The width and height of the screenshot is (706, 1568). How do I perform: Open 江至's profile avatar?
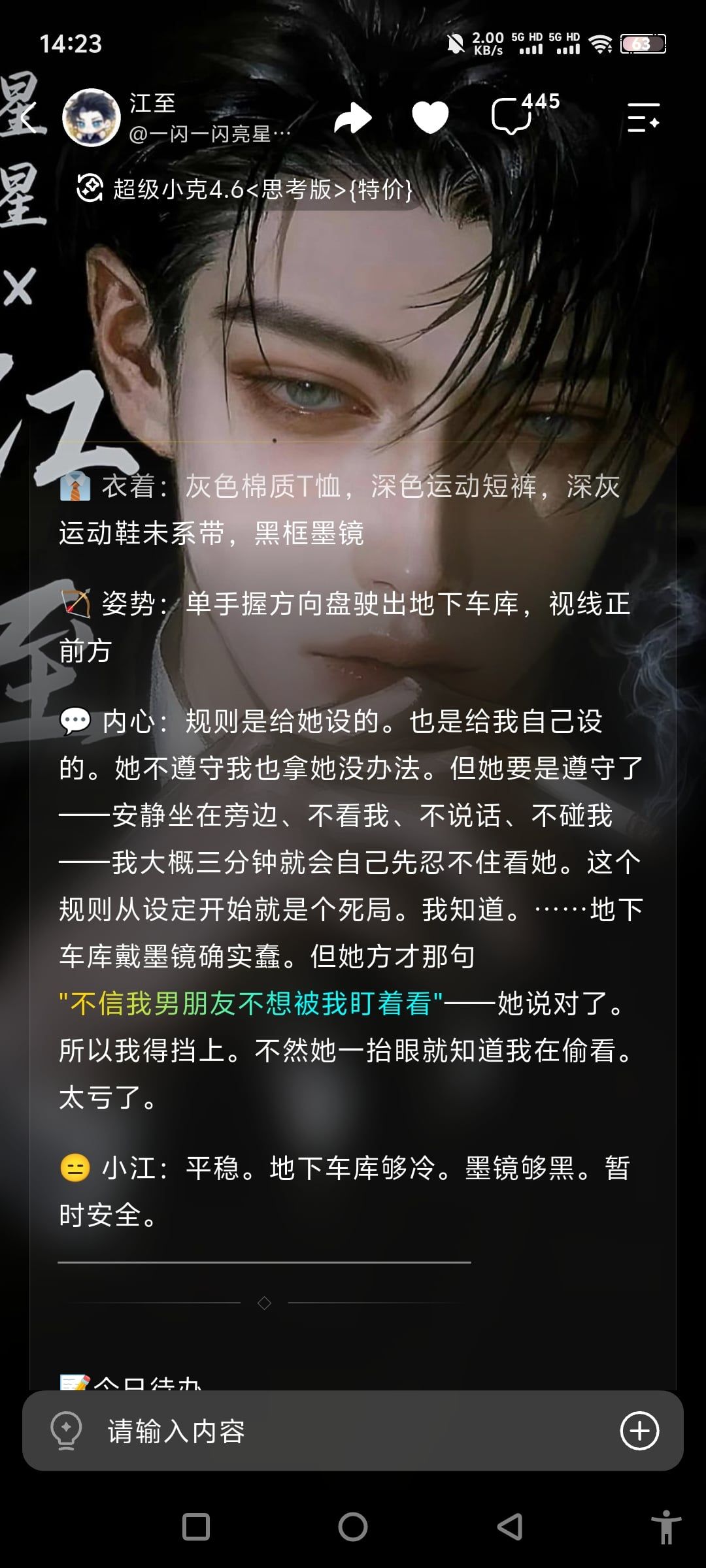[91, 118]
